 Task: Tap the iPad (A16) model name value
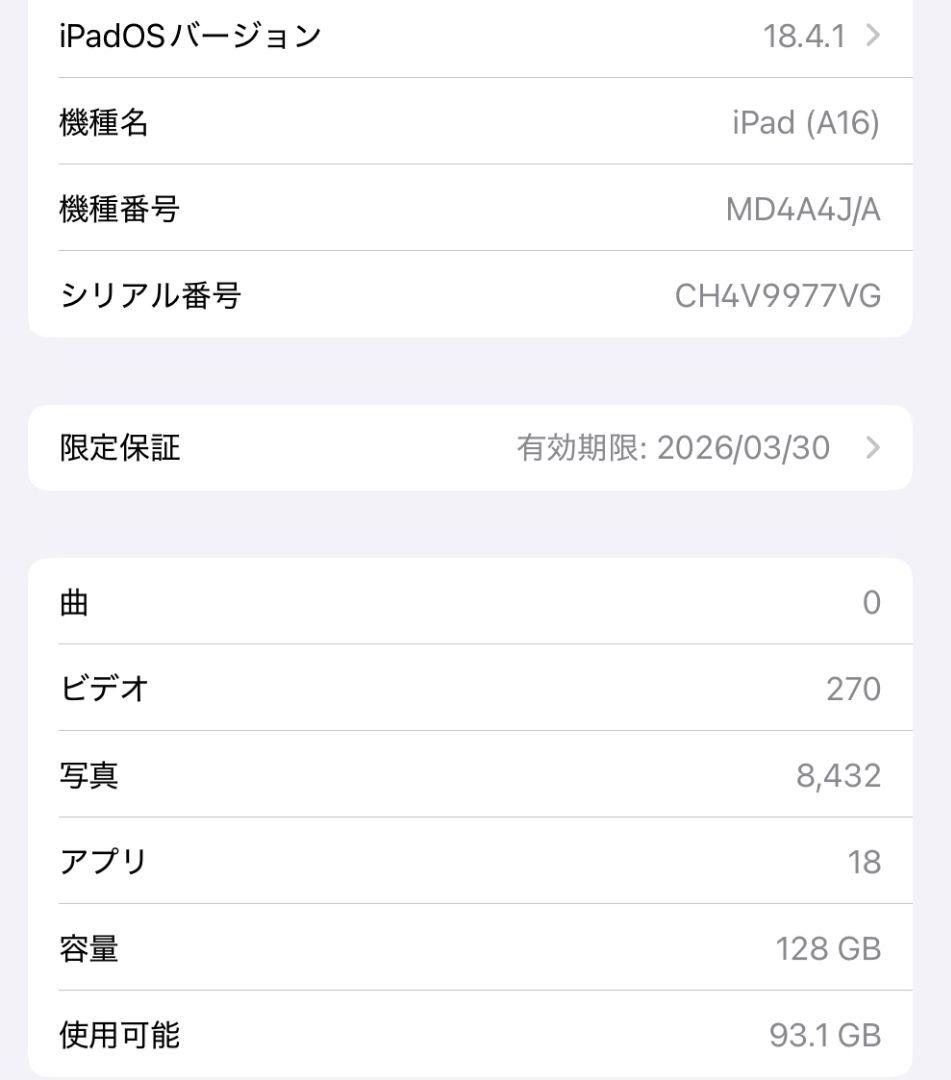coord(806,123)
